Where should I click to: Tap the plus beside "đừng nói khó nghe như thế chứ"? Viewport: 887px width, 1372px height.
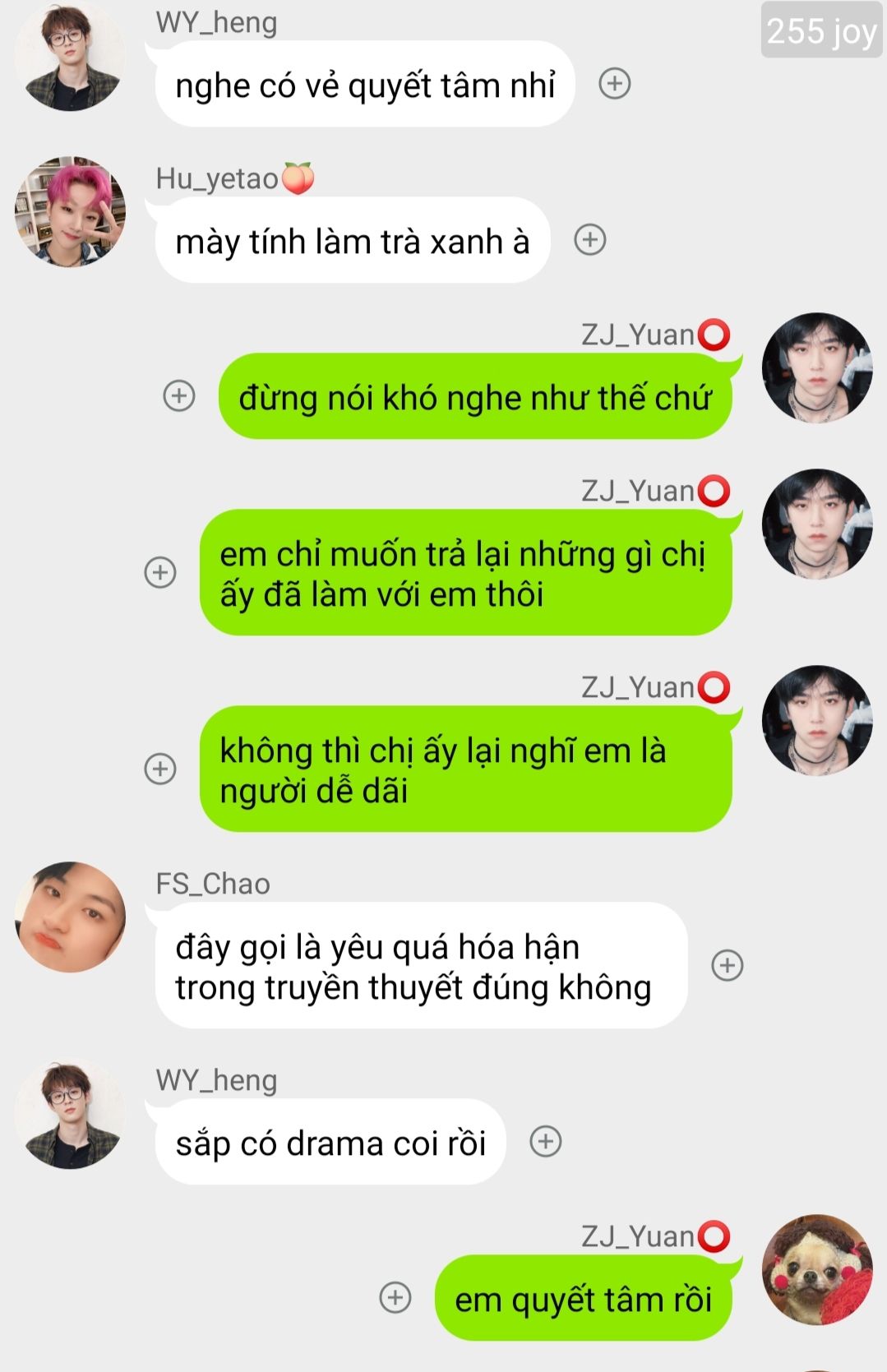[x=179, y=395]
